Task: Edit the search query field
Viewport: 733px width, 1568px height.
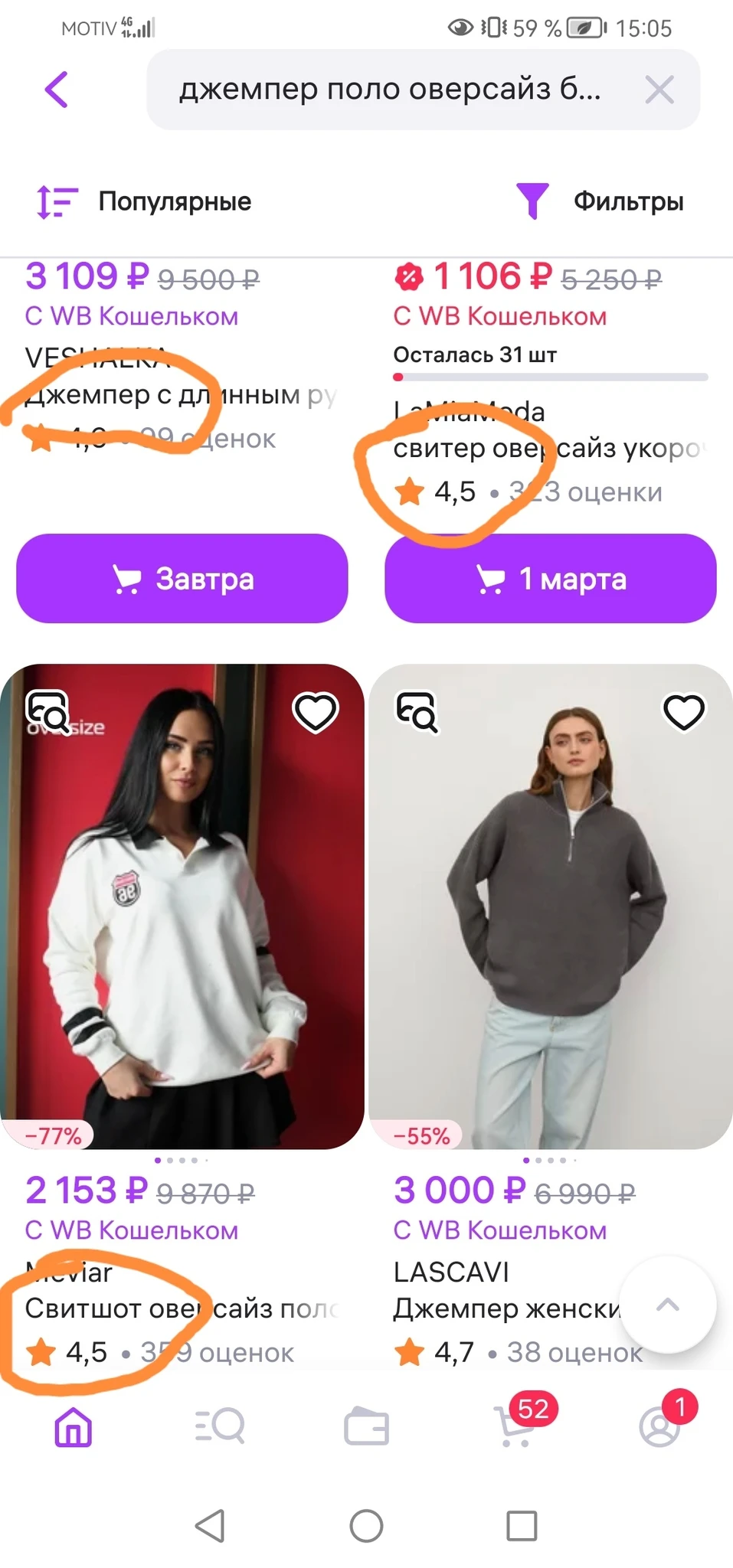Action: pos(391,90)
